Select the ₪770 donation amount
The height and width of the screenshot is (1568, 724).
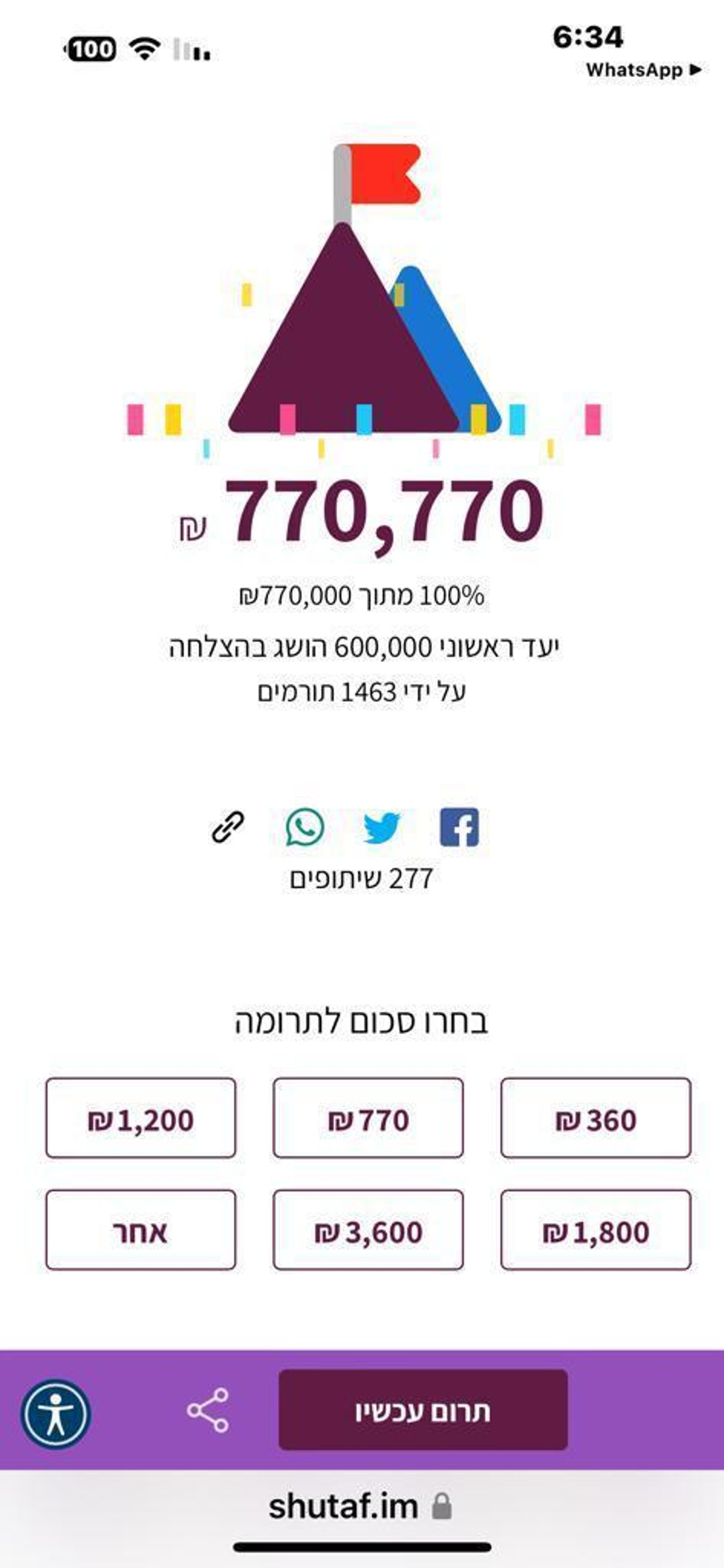(368, 1118)
